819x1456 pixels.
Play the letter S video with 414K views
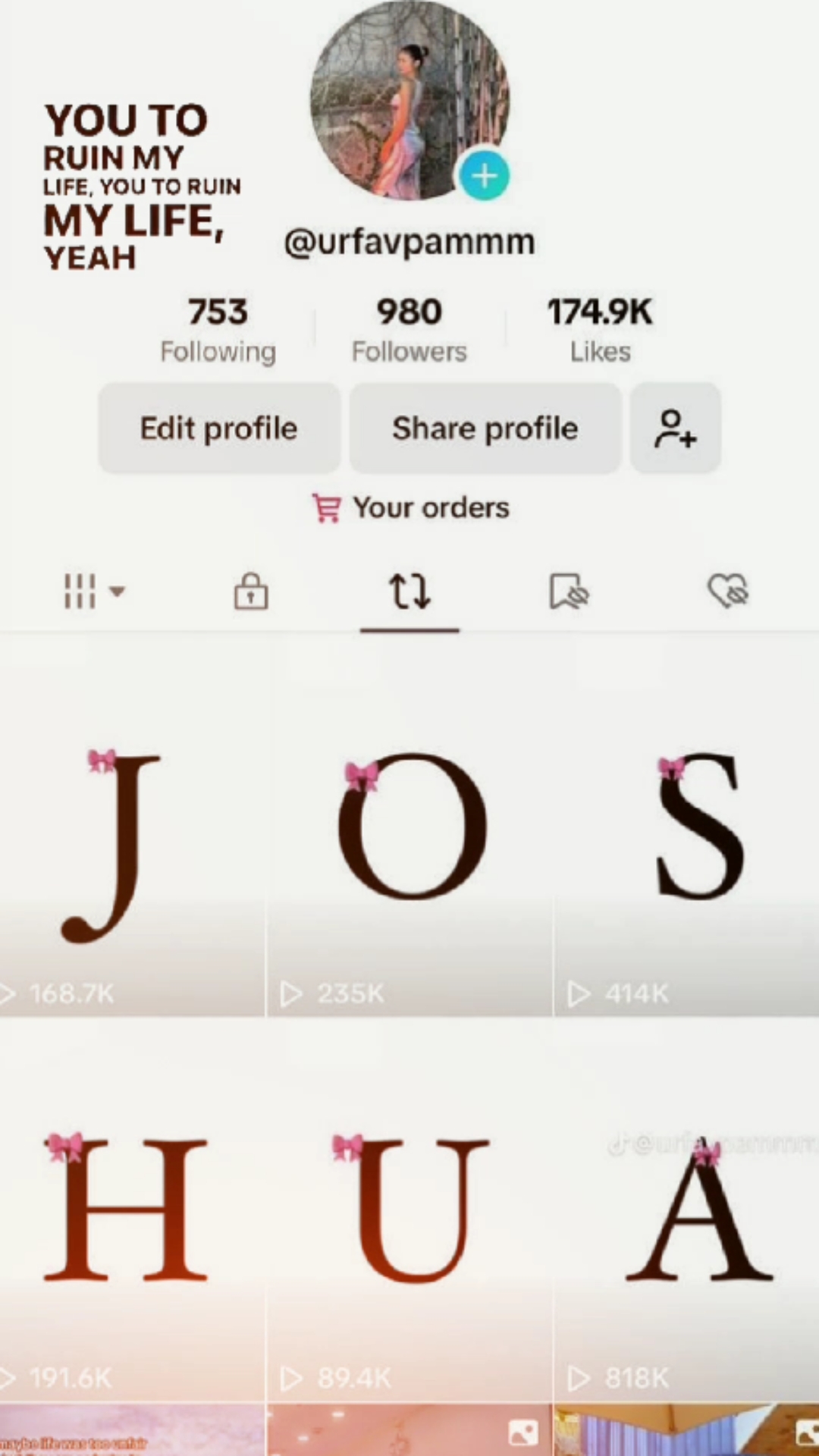click(687, 827)
